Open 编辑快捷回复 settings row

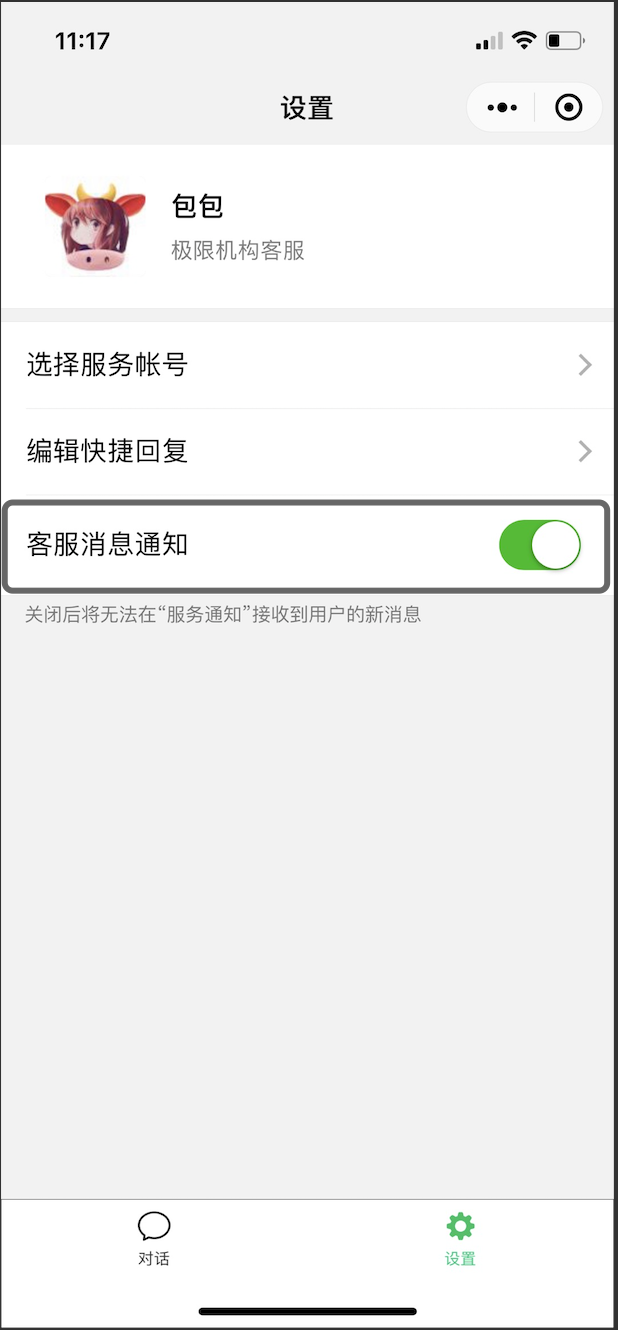(x=308, y=451)
